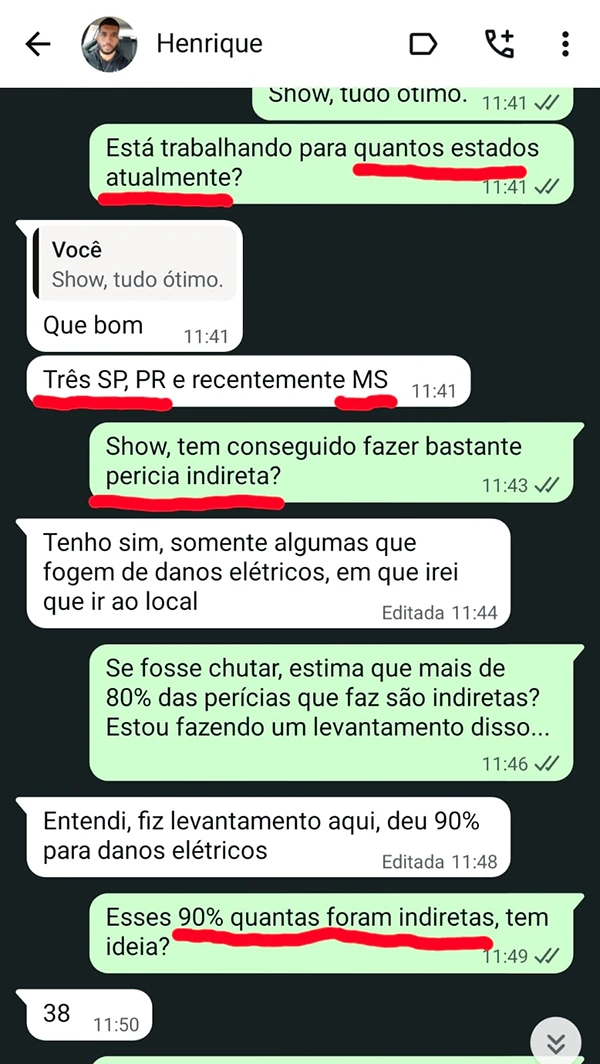This screenshot has width=600, height=1064.
Task: Open Henrique's contact info from name
Action: tap(210, 44)
